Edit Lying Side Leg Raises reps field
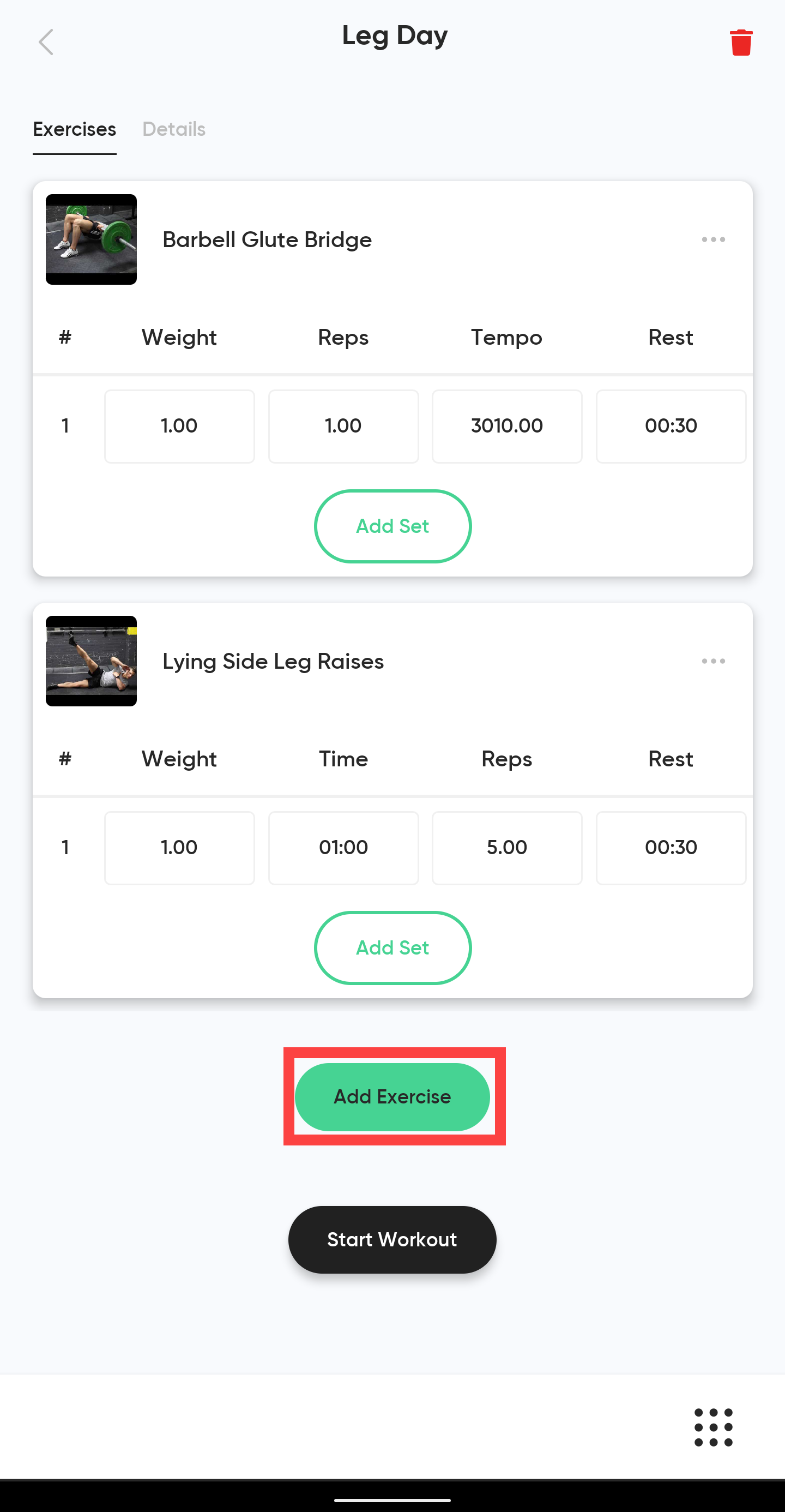 [507, 848]
